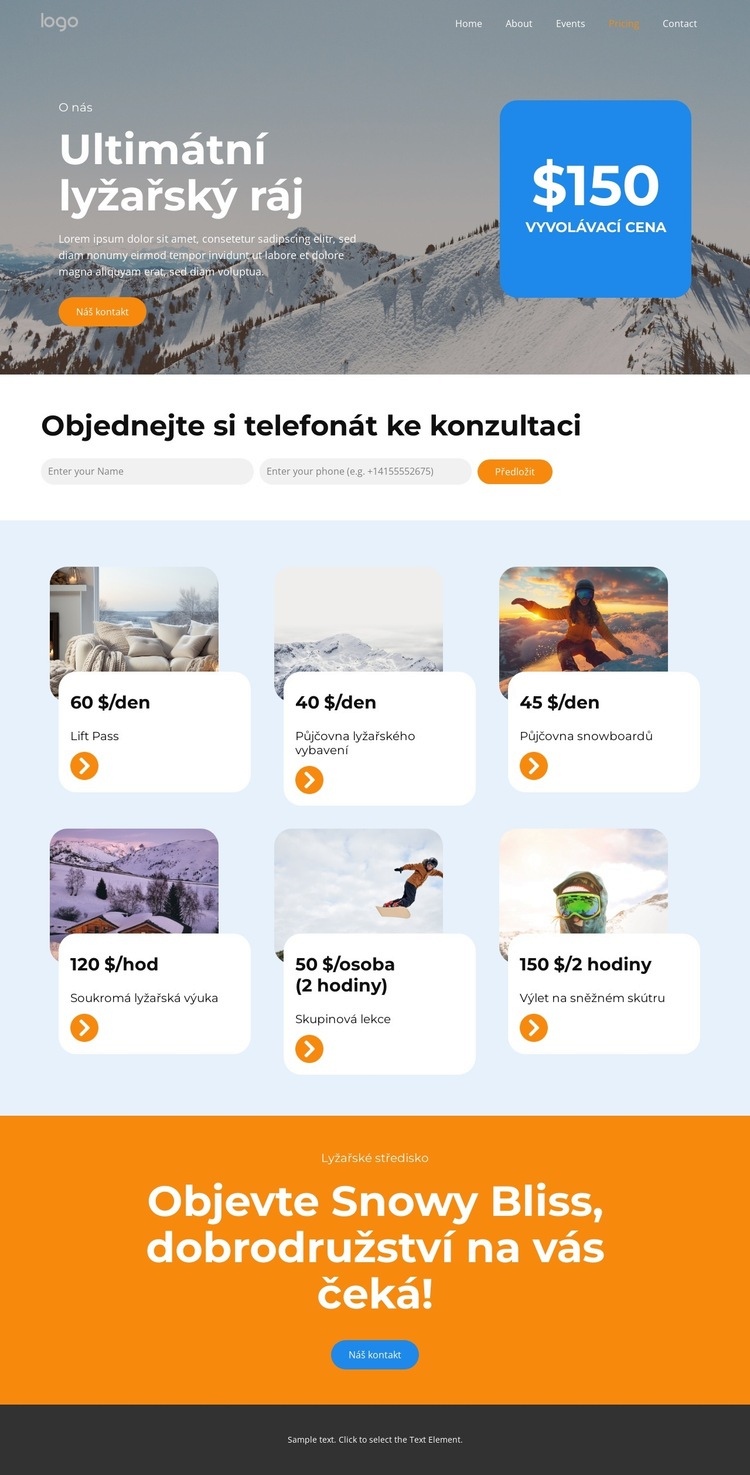Open the Events page

pyautogui.click(x=570, y=23)
